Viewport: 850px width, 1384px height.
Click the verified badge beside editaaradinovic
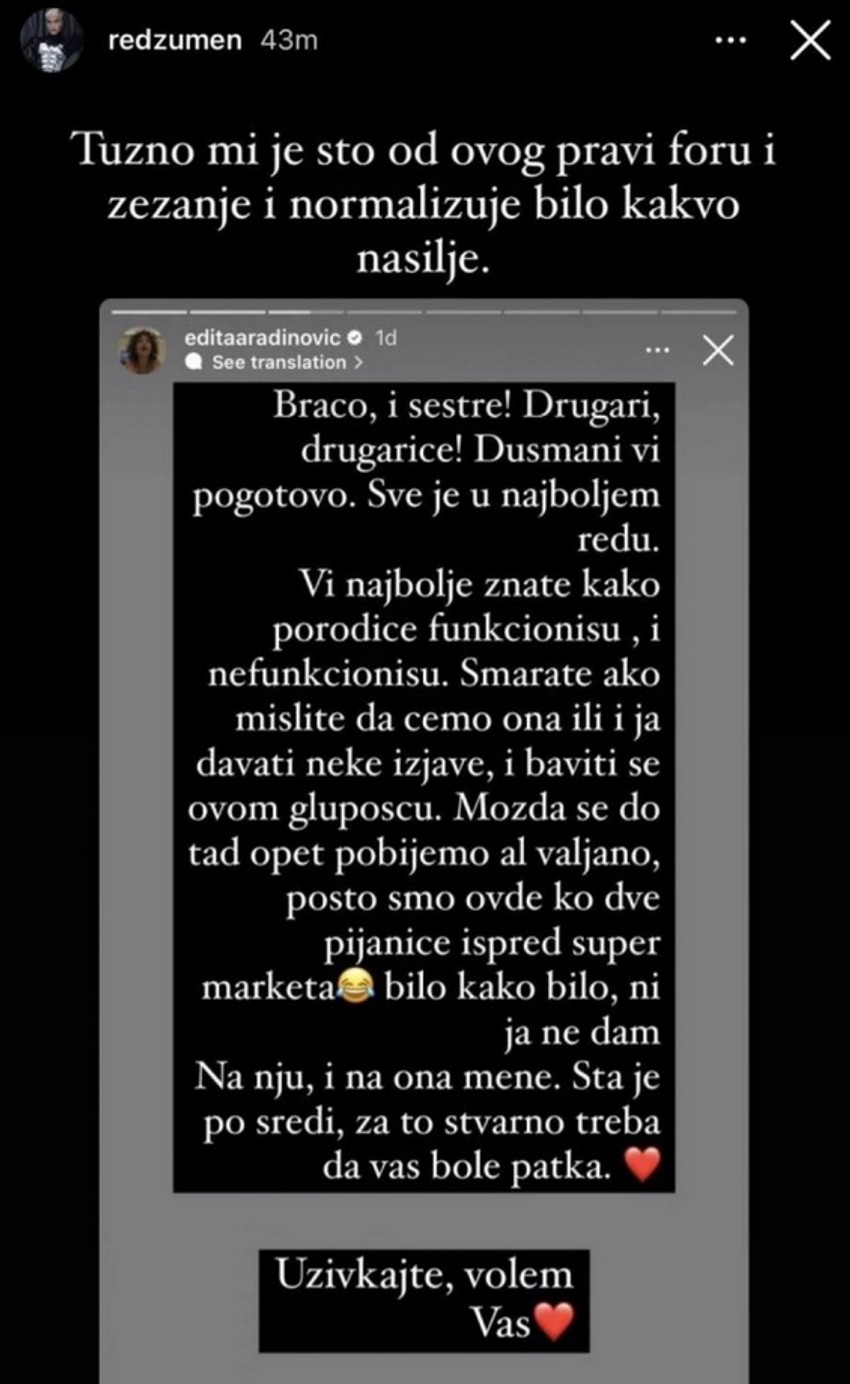tap(354, 338)
